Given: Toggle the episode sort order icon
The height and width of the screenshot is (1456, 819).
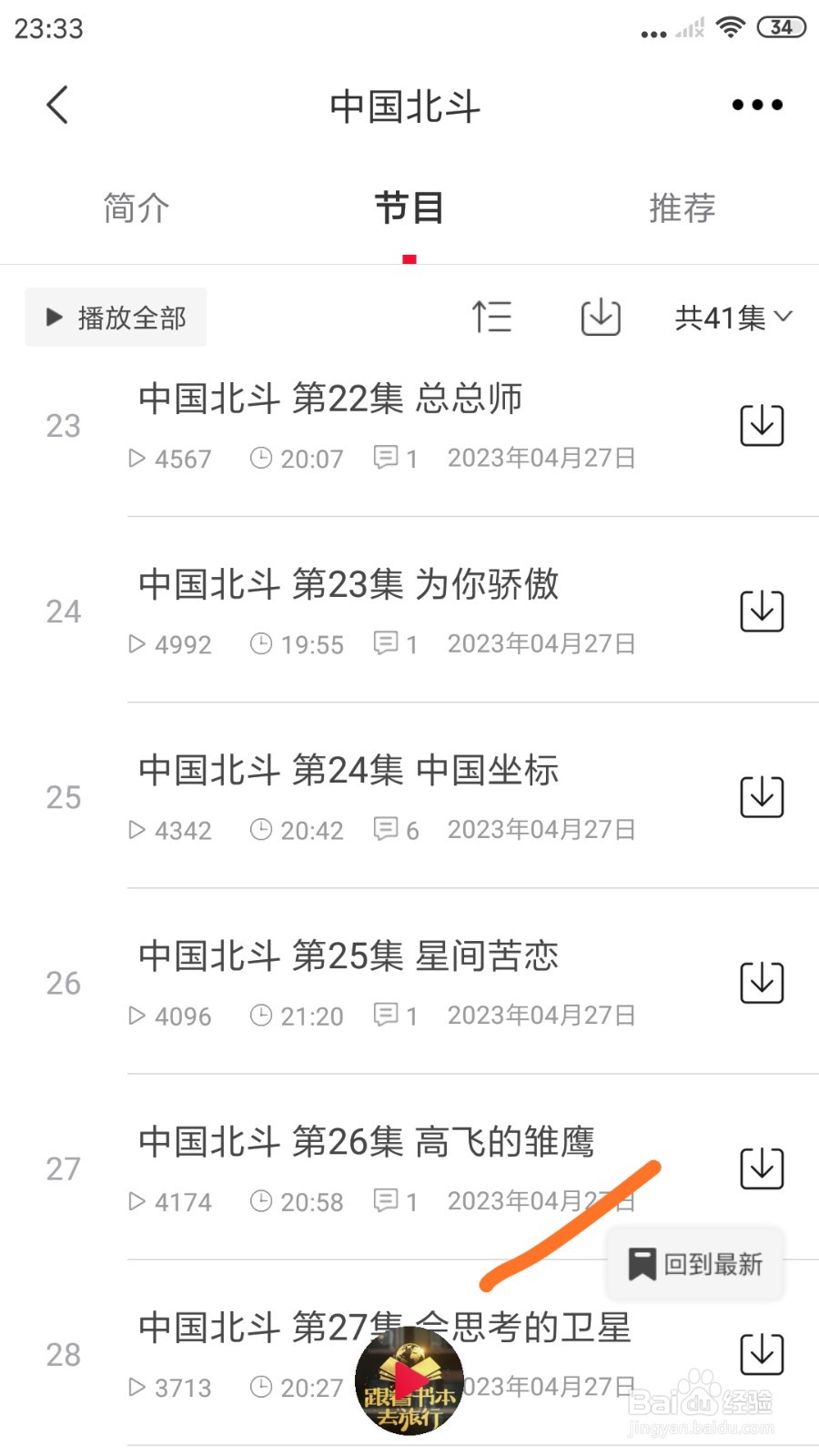Looking at the screenshot, I should click(491, 317).
